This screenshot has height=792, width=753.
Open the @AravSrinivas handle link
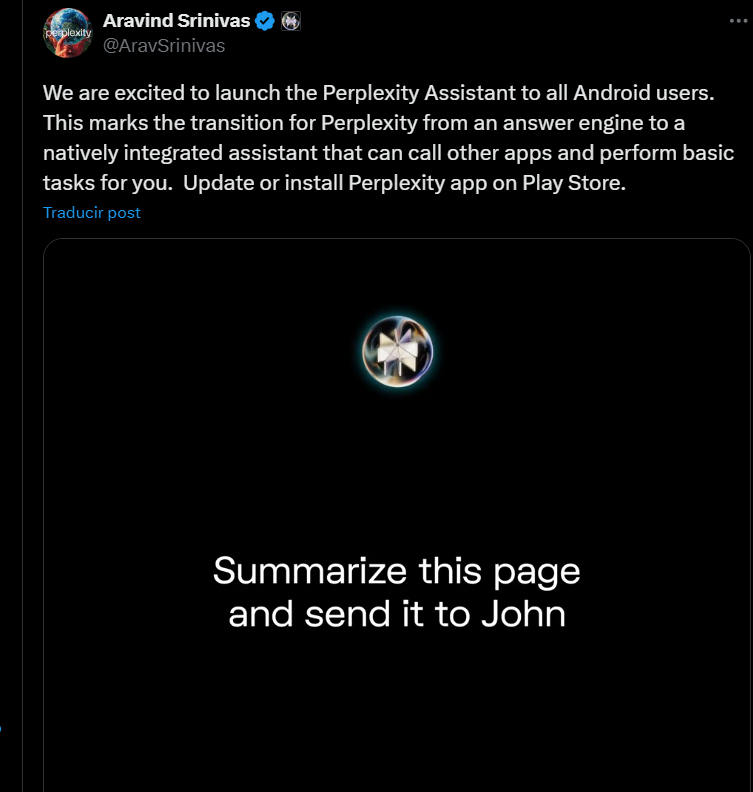point(164,45)
